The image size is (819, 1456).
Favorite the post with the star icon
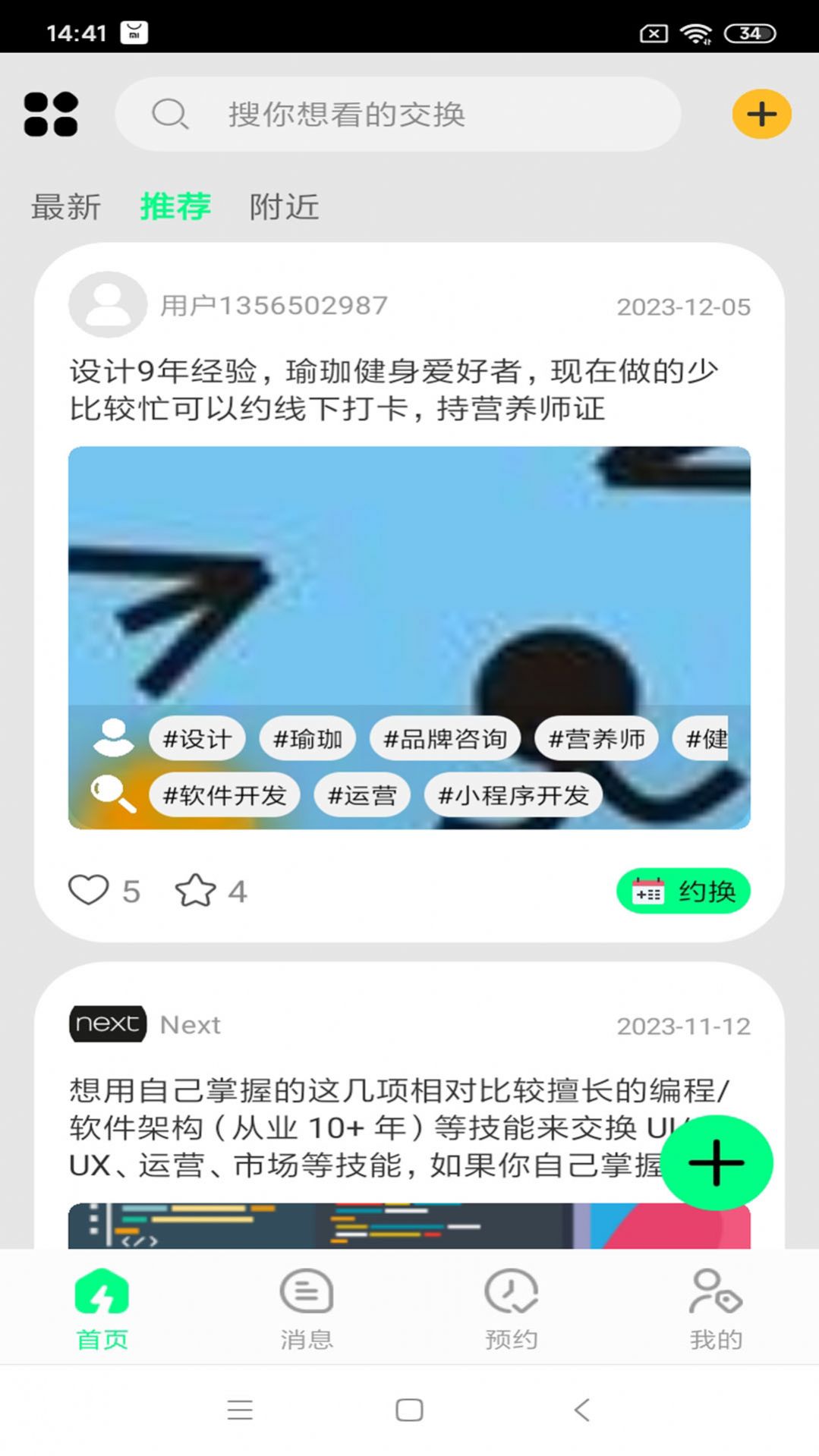[x=195, y=890]
